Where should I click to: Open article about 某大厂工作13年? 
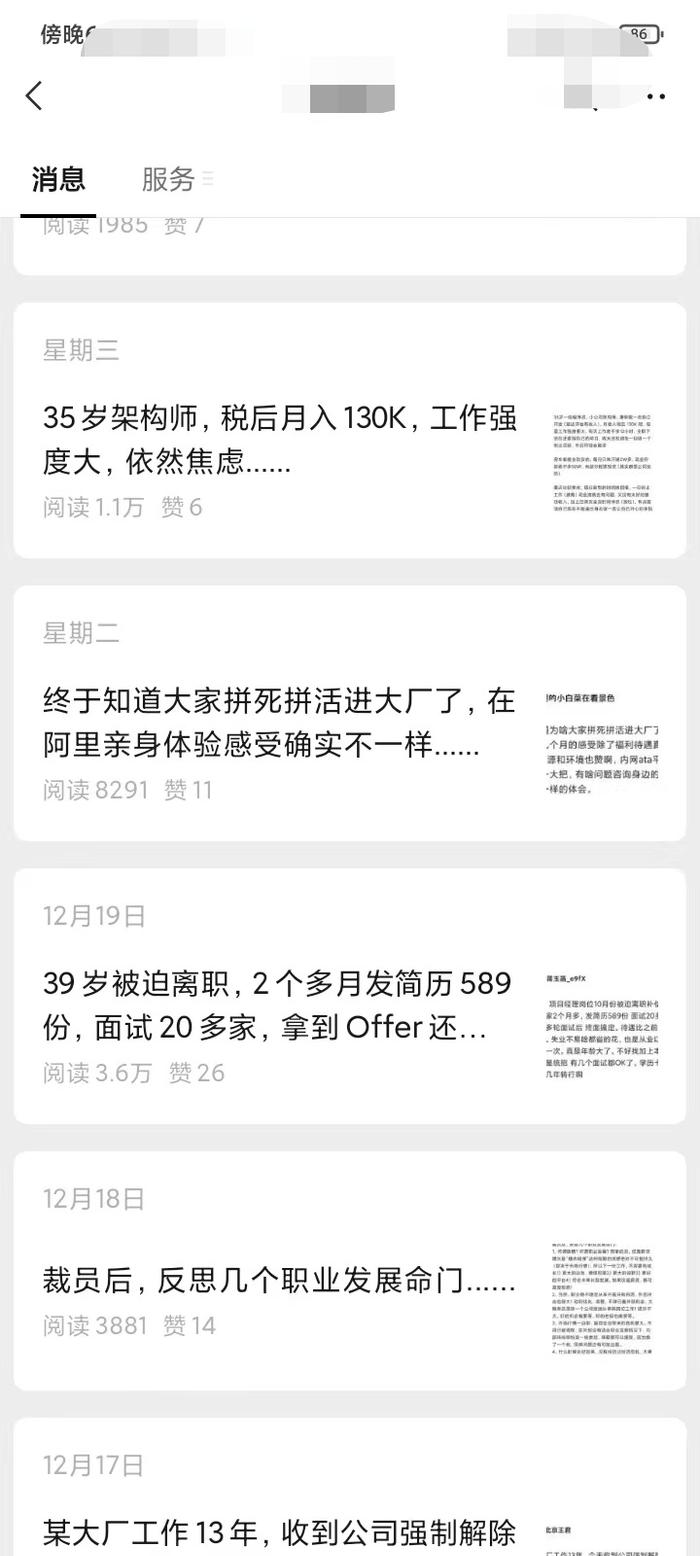tap(280, 1530)
